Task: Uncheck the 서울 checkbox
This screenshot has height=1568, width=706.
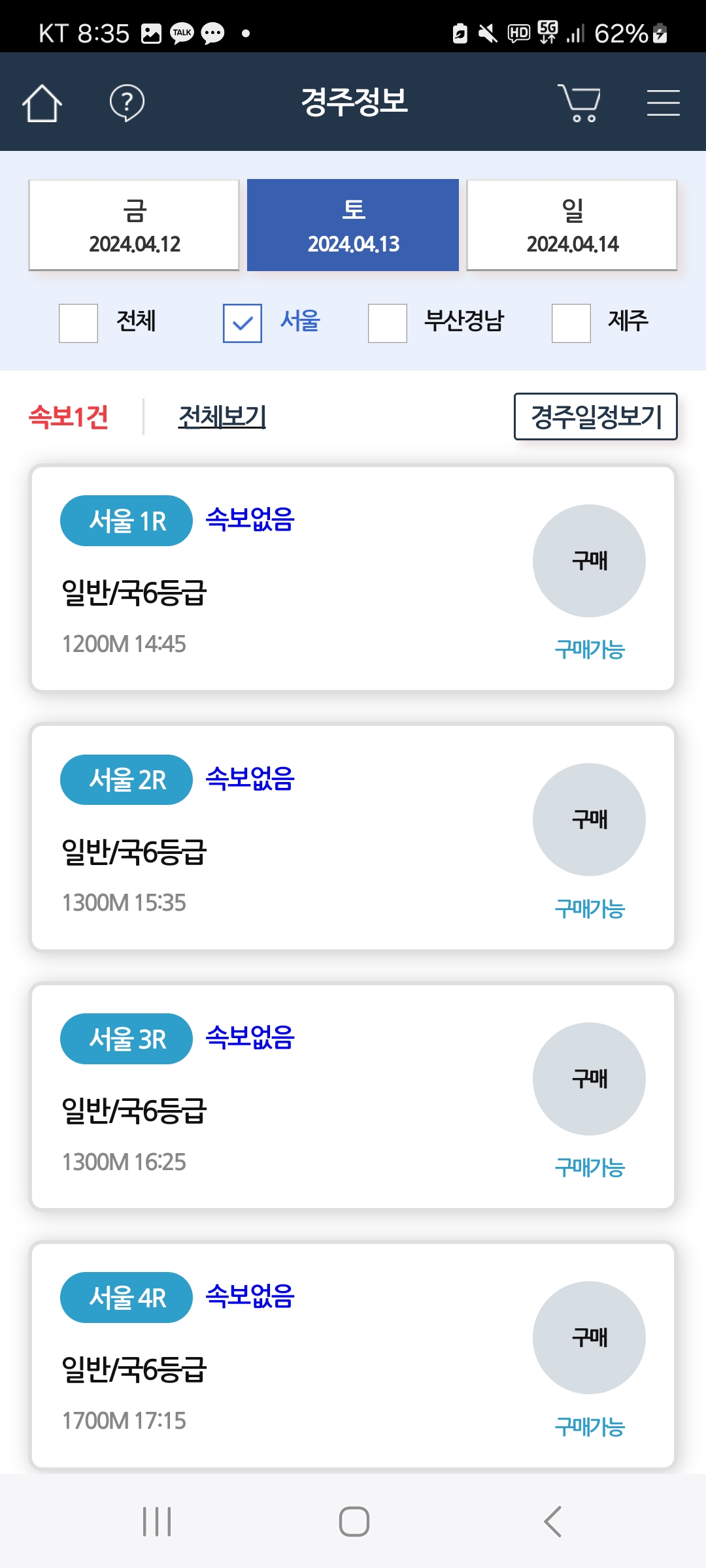Action: tap(243, 323)
